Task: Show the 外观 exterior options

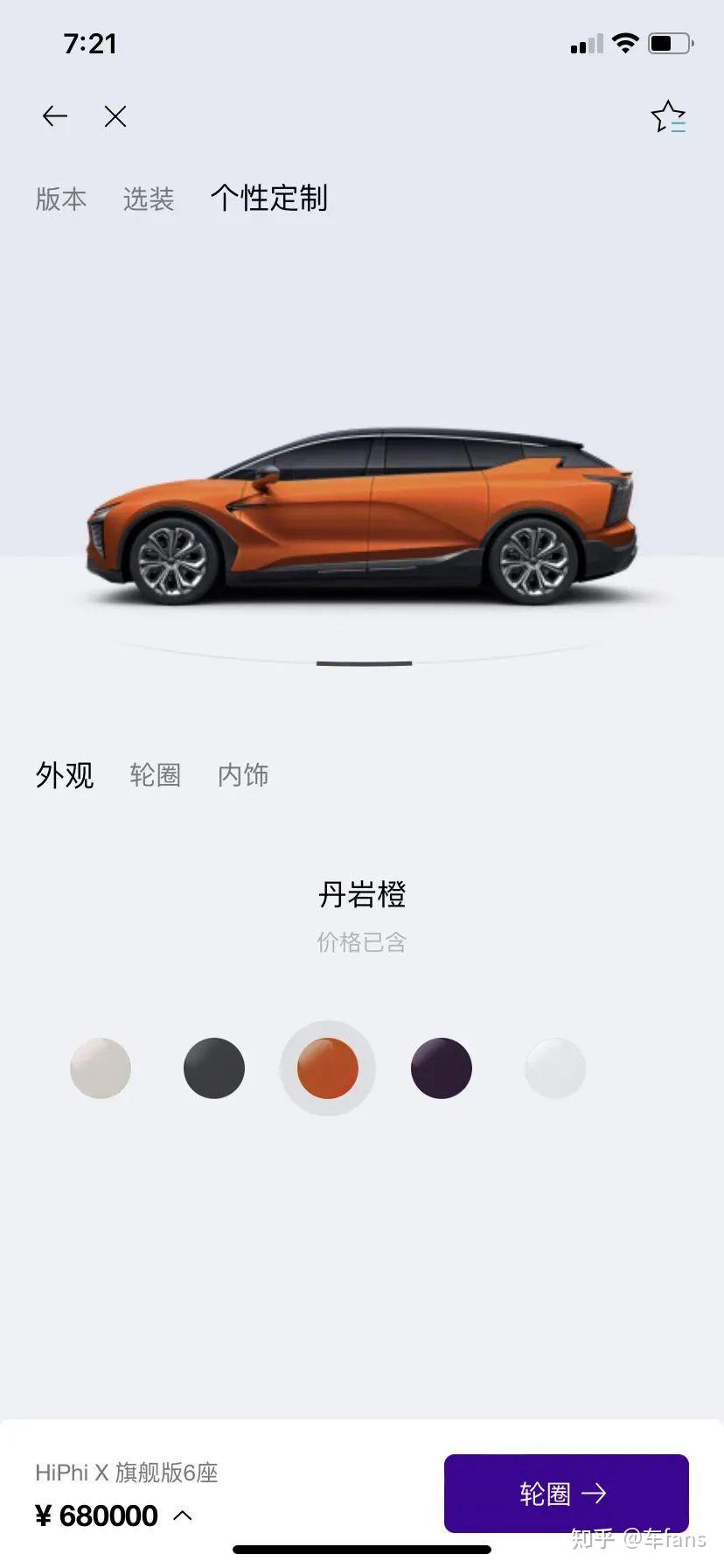Action: pyautogui.click(x=65, y=775)
